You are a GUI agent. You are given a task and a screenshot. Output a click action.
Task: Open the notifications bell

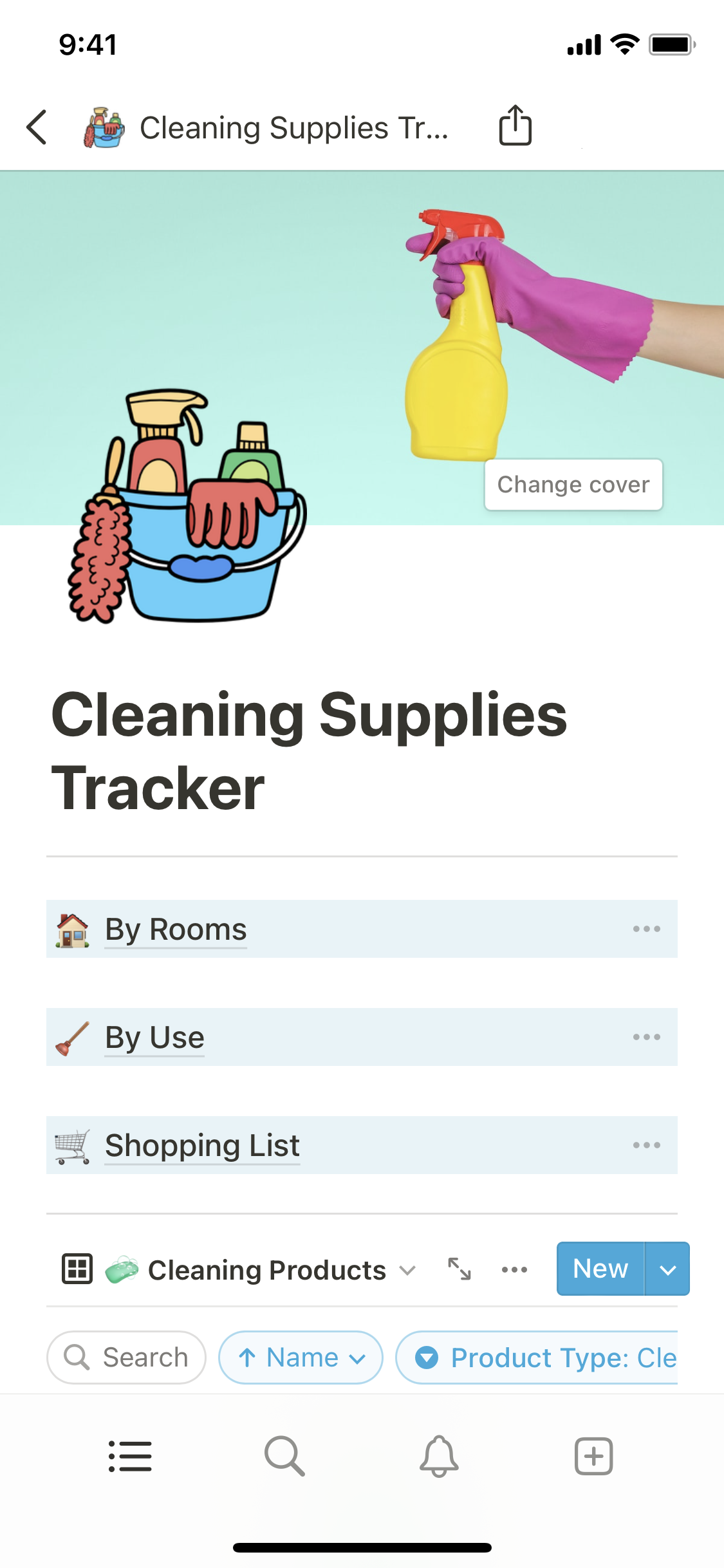(x=439, y=1456)
